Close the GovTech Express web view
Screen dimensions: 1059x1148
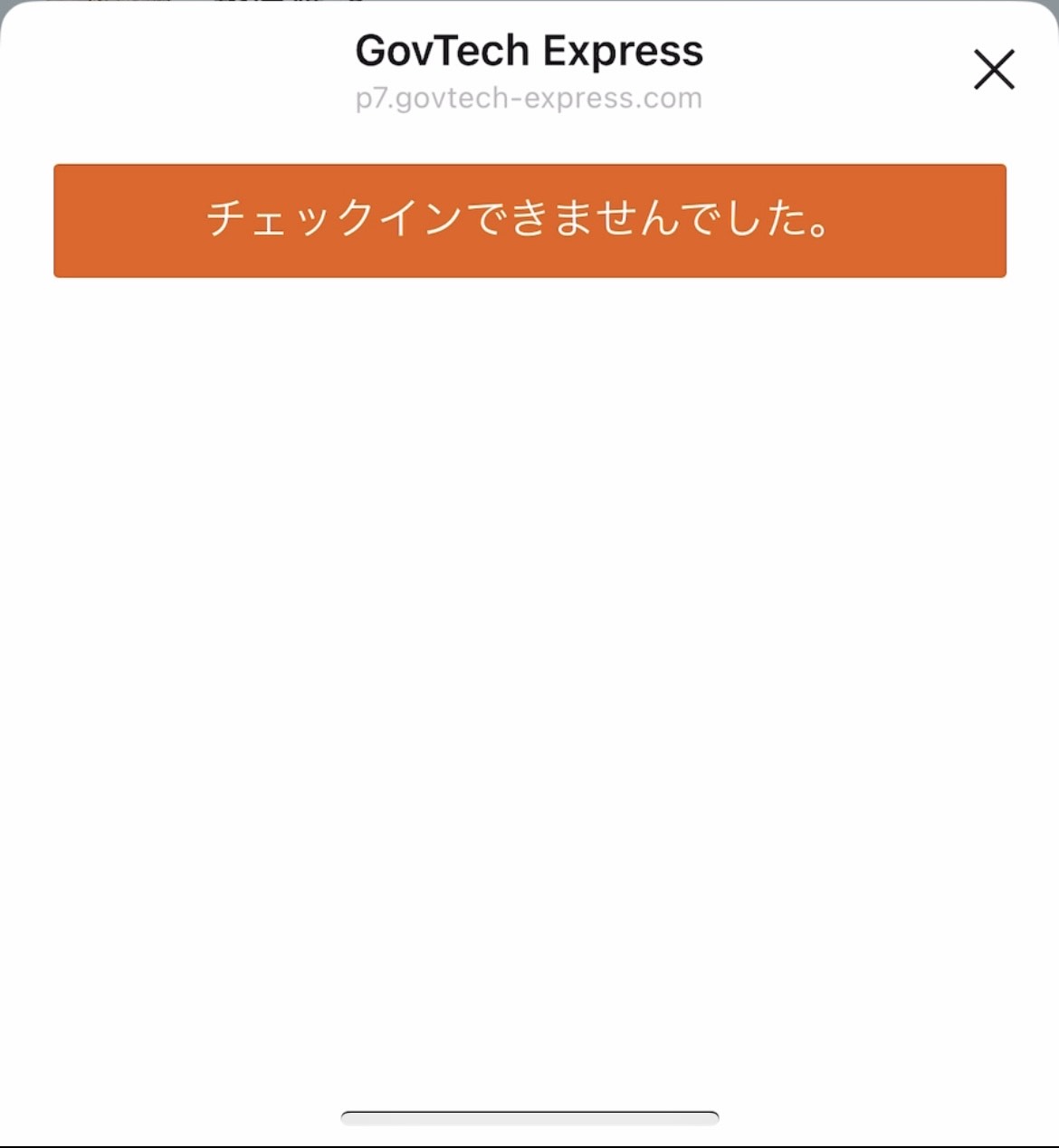(x=994, y=70)
